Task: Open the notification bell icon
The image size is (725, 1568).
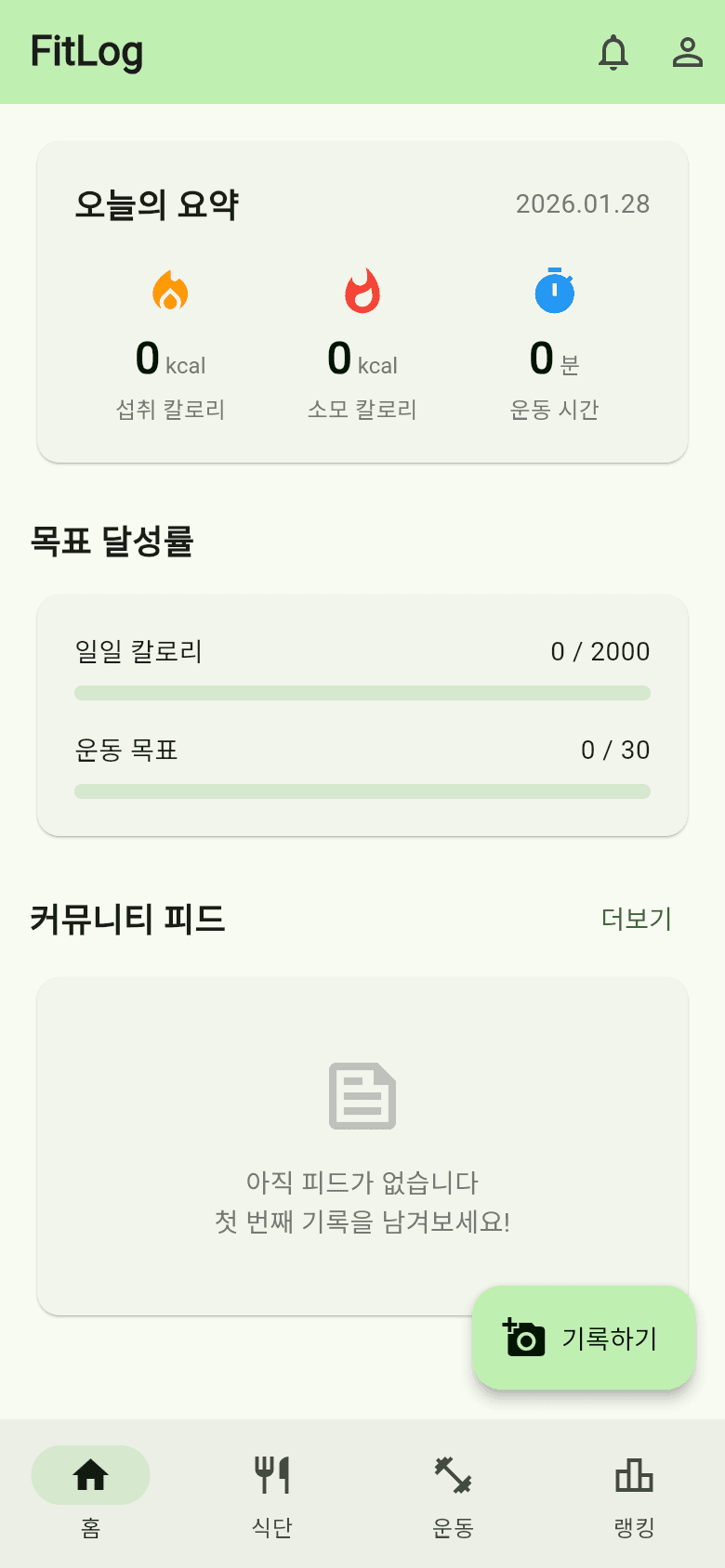Action: [613, 53]
